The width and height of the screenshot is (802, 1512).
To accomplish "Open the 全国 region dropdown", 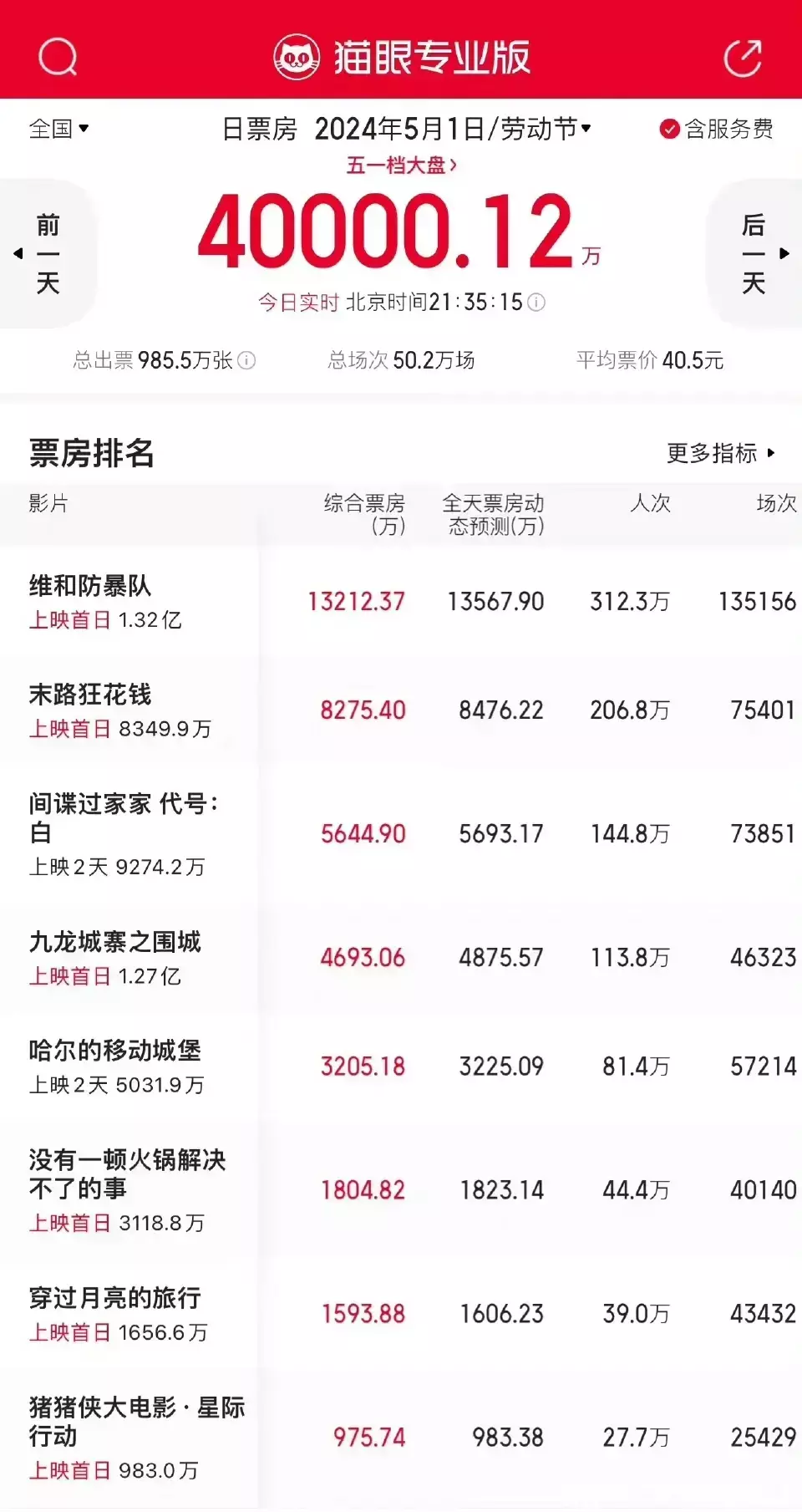I will pos(58,129).
